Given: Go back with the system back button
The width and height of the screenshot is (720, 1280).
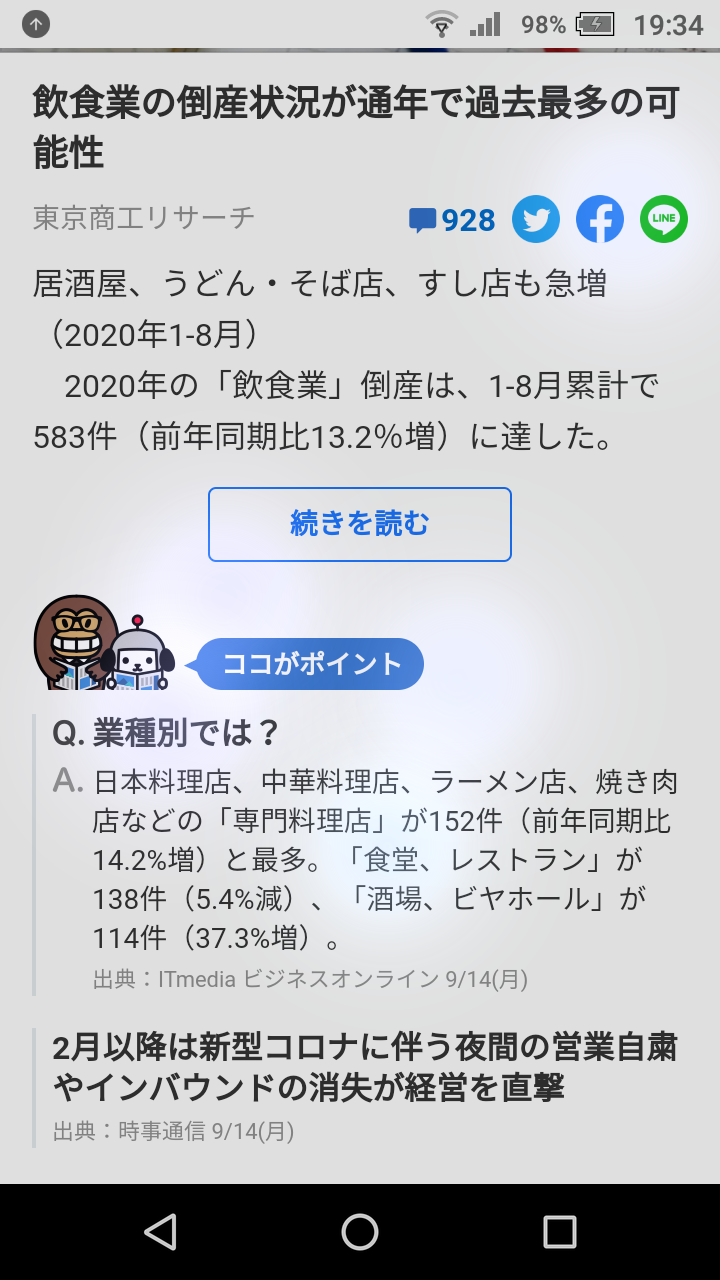Looking at the screenshot, I should (x=160, y=1232).
